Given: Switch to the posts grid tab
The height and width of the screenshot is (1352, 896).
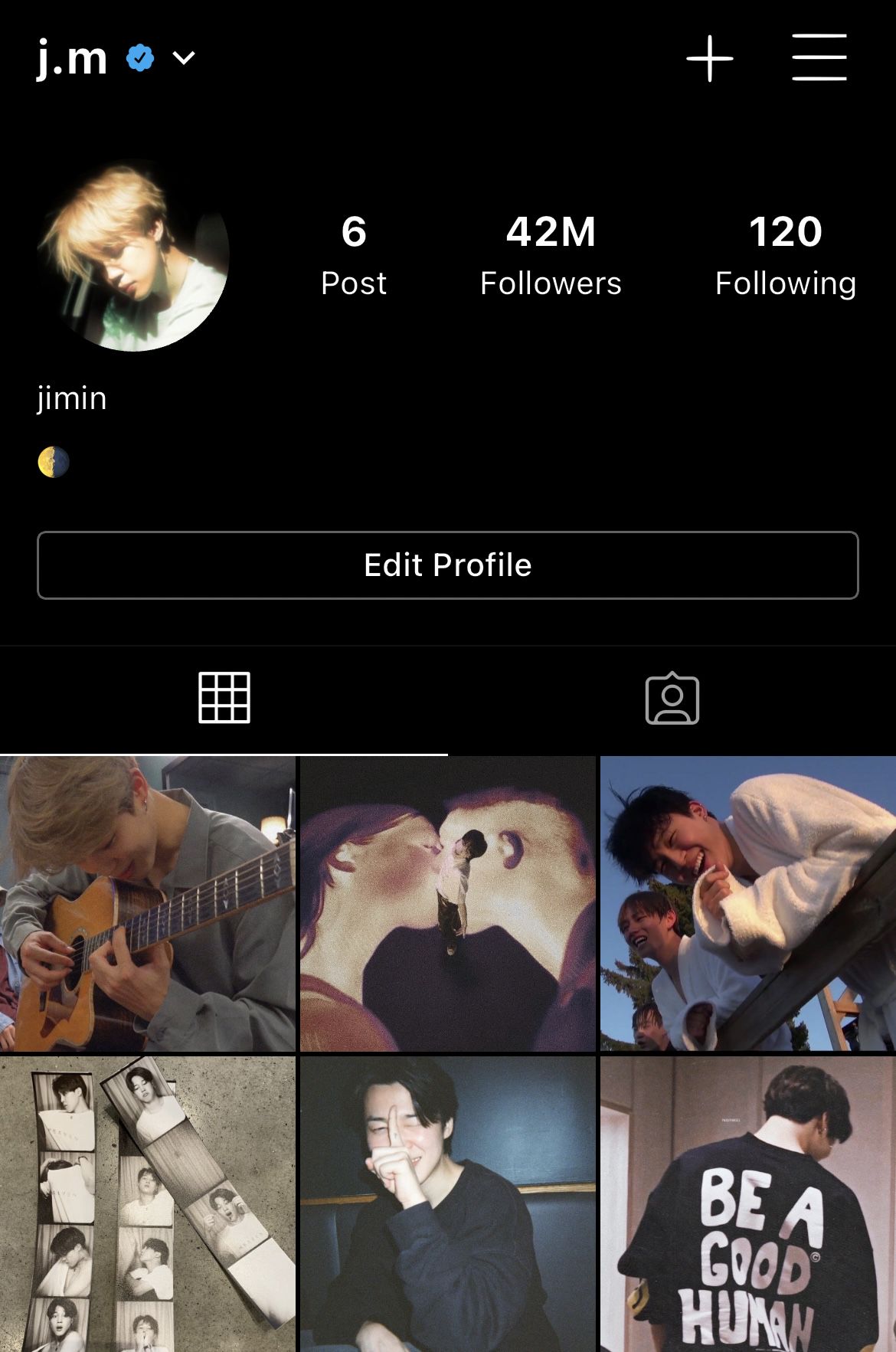Looking at the screenshot, I should (224, 698).
